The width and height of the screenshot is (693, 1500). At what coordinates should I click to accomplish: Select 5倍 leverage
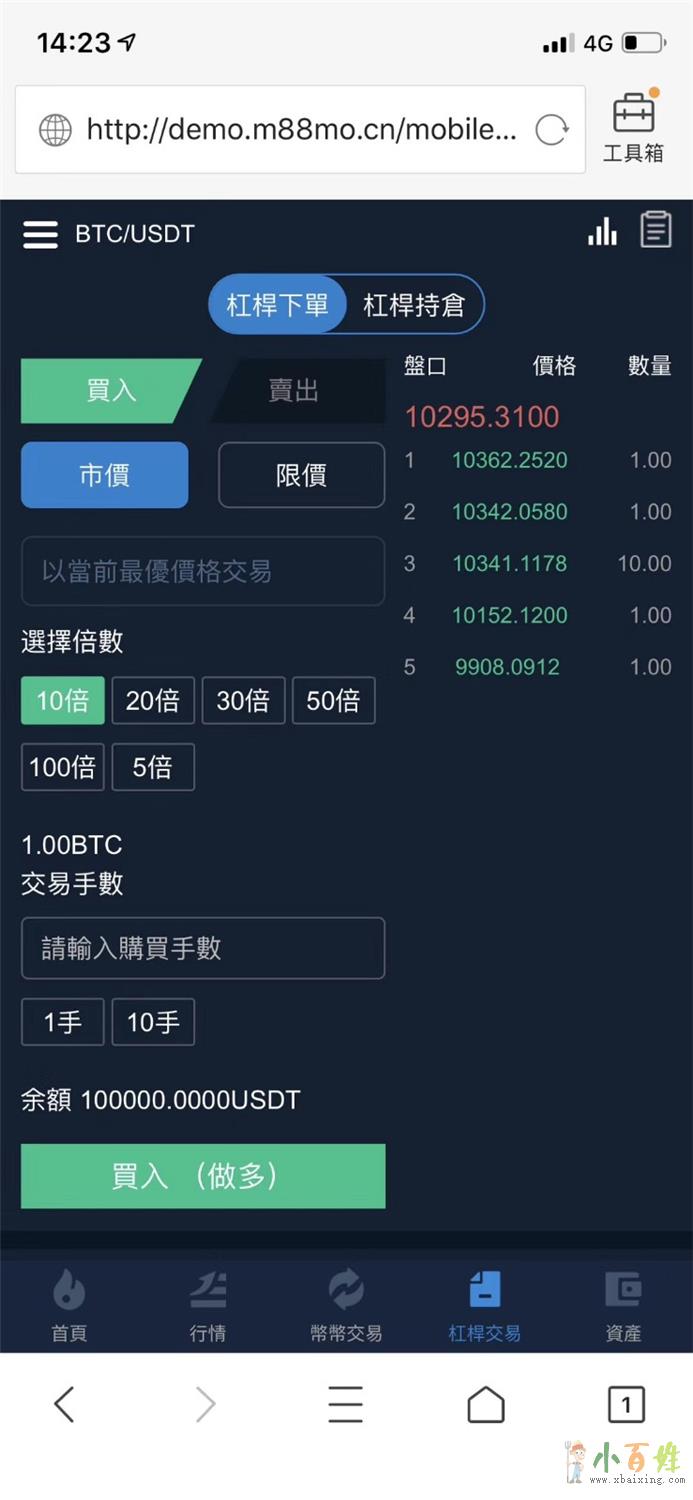153,767
